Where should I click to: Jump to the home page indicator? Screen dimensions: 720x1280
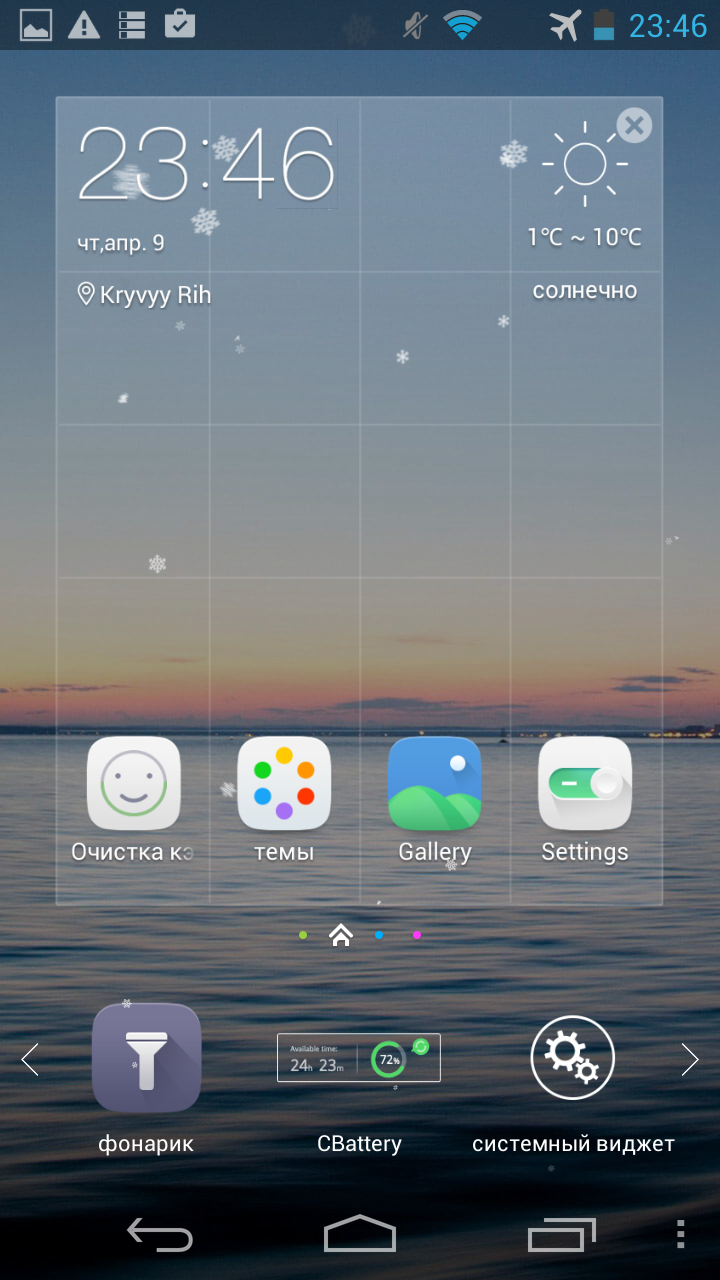(x=341, y=935)
